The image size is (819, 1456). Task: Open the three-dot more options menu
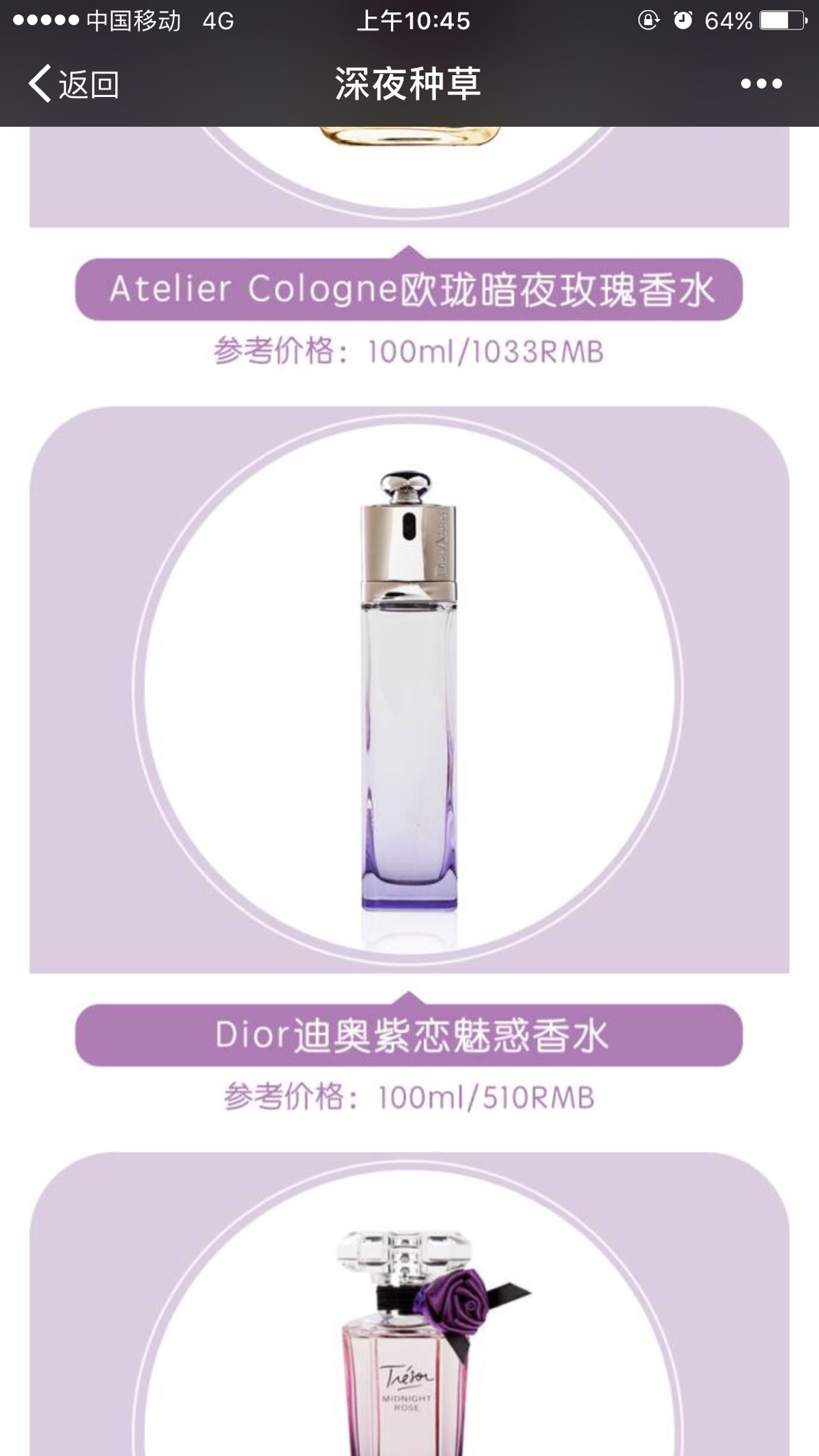[x=761, y=84]
